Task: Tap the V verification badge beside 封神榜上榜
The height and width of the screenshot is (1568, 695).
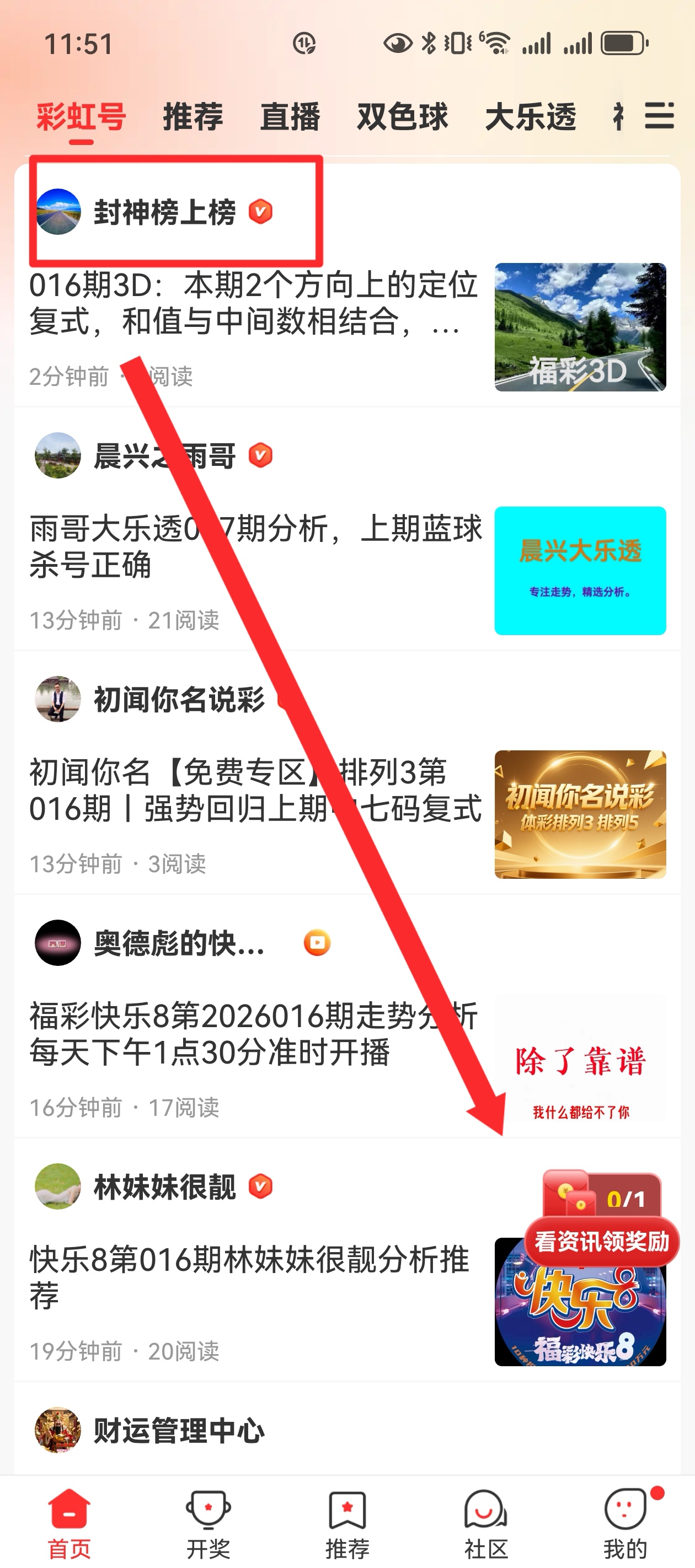Action: [261, 211]
